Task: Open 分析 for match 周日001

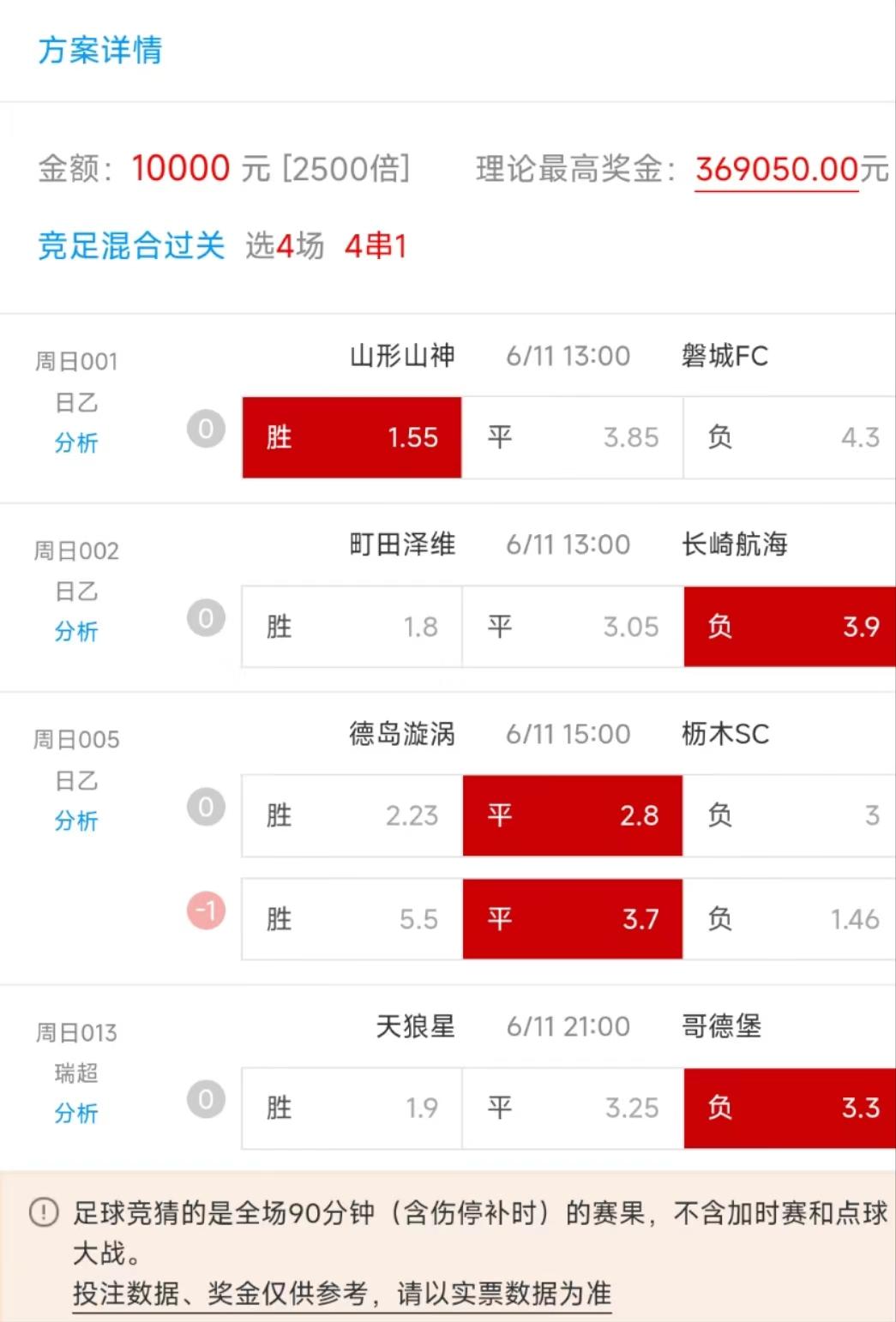Action: 75,442
